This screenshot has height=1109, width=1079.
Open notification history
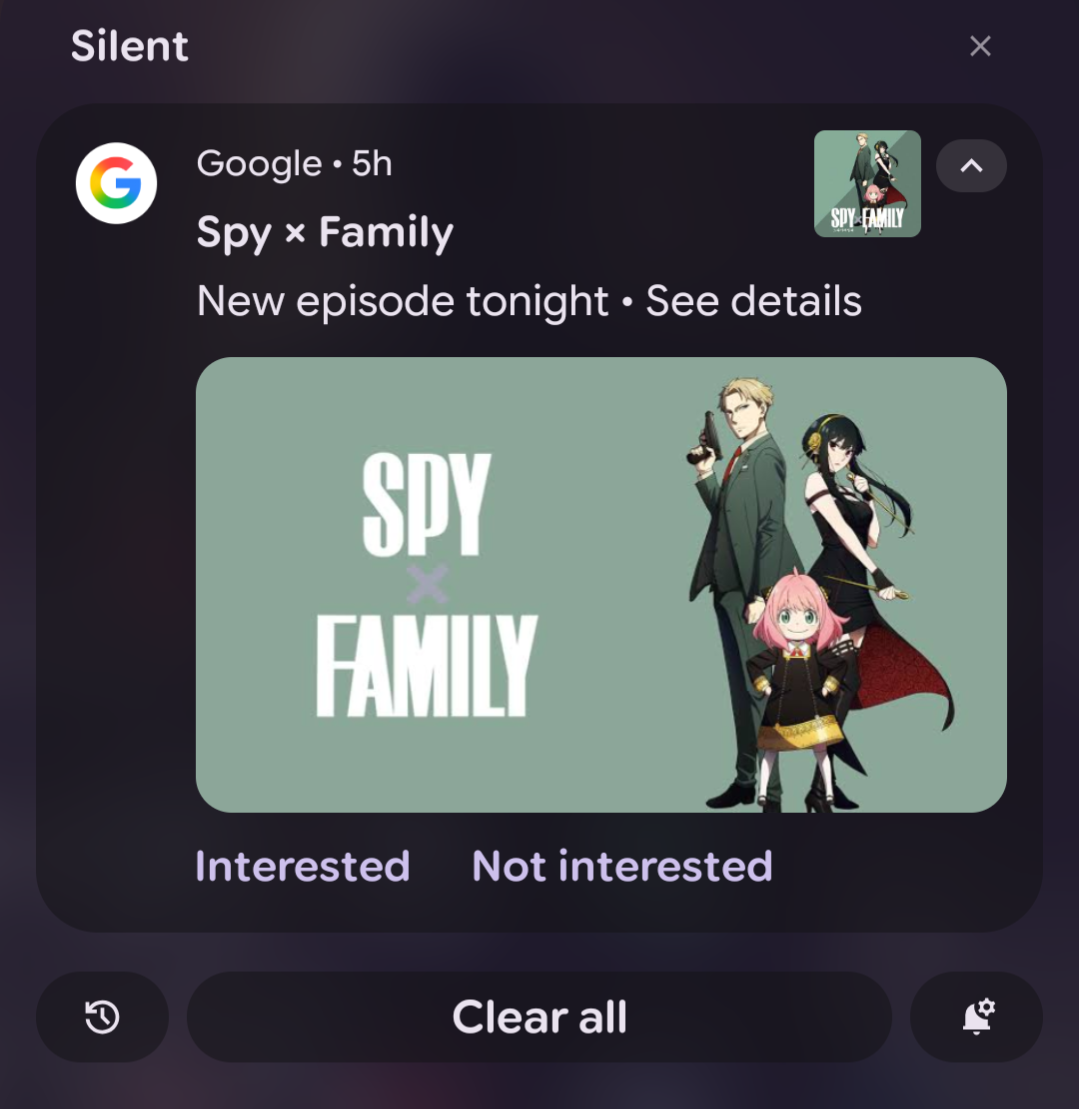tap(102, 1017)
